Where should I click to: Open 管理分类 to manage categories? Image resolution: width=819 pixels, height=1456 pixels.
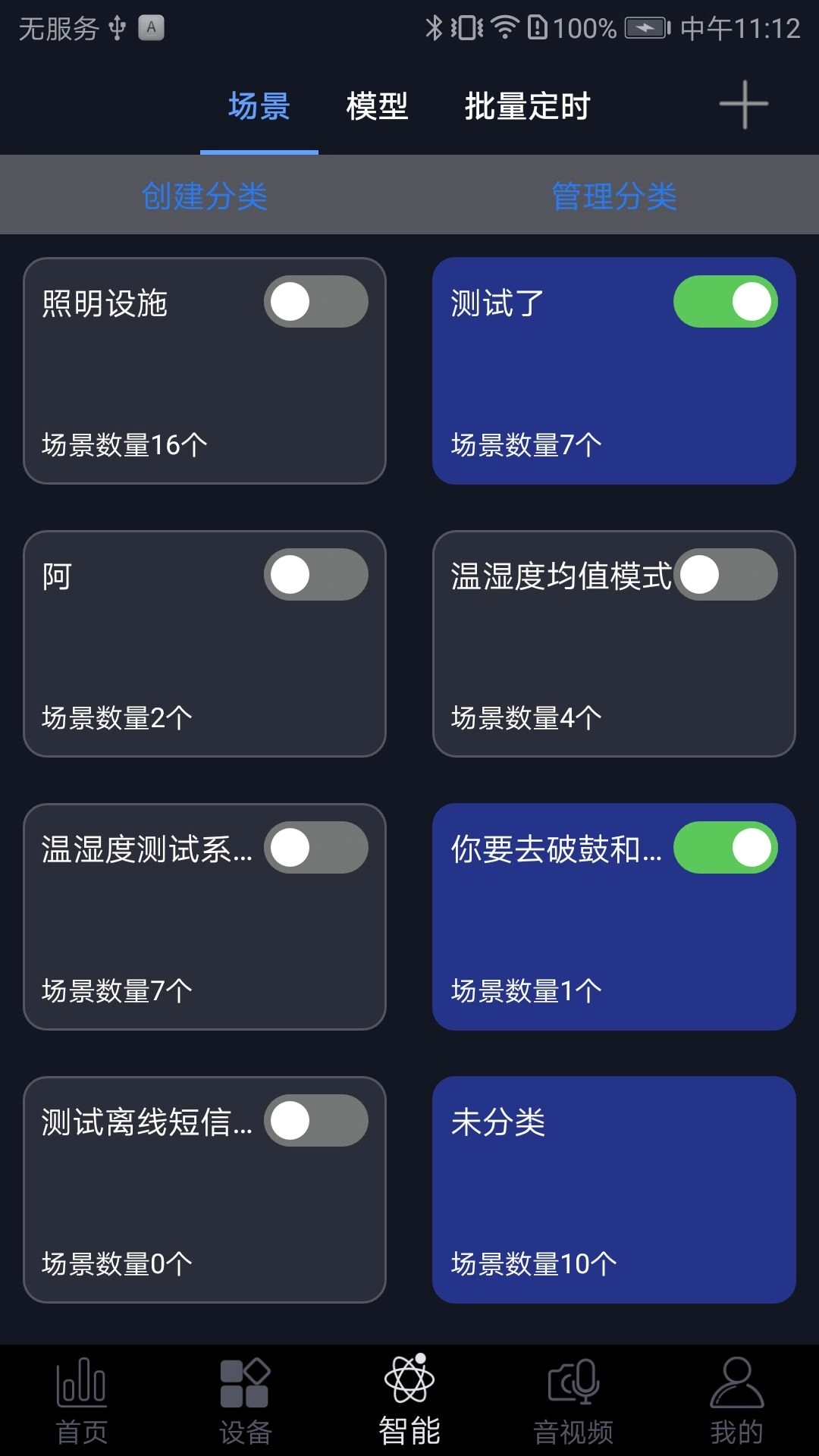(x=613, y=194)
